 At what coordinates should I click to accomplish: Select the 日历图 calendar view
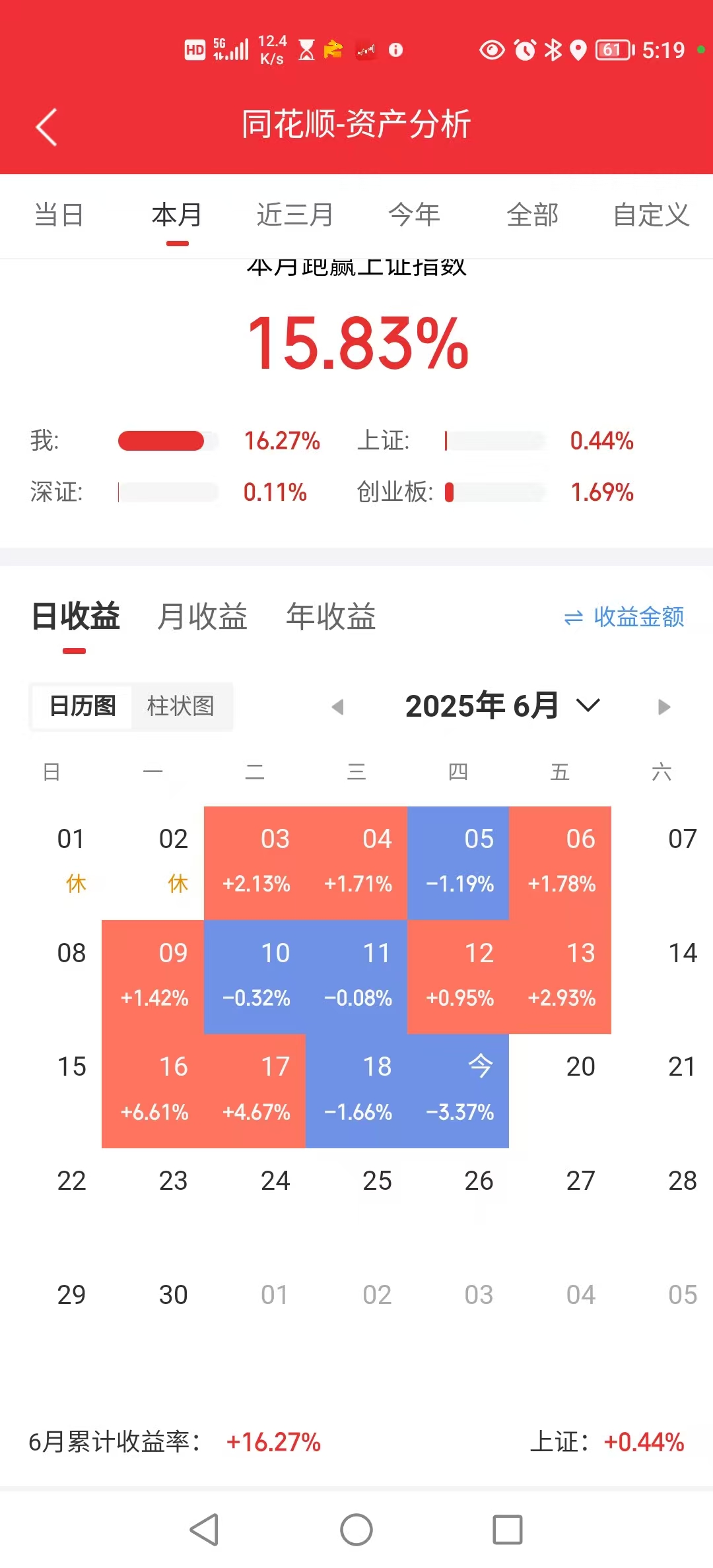point(81,706)
